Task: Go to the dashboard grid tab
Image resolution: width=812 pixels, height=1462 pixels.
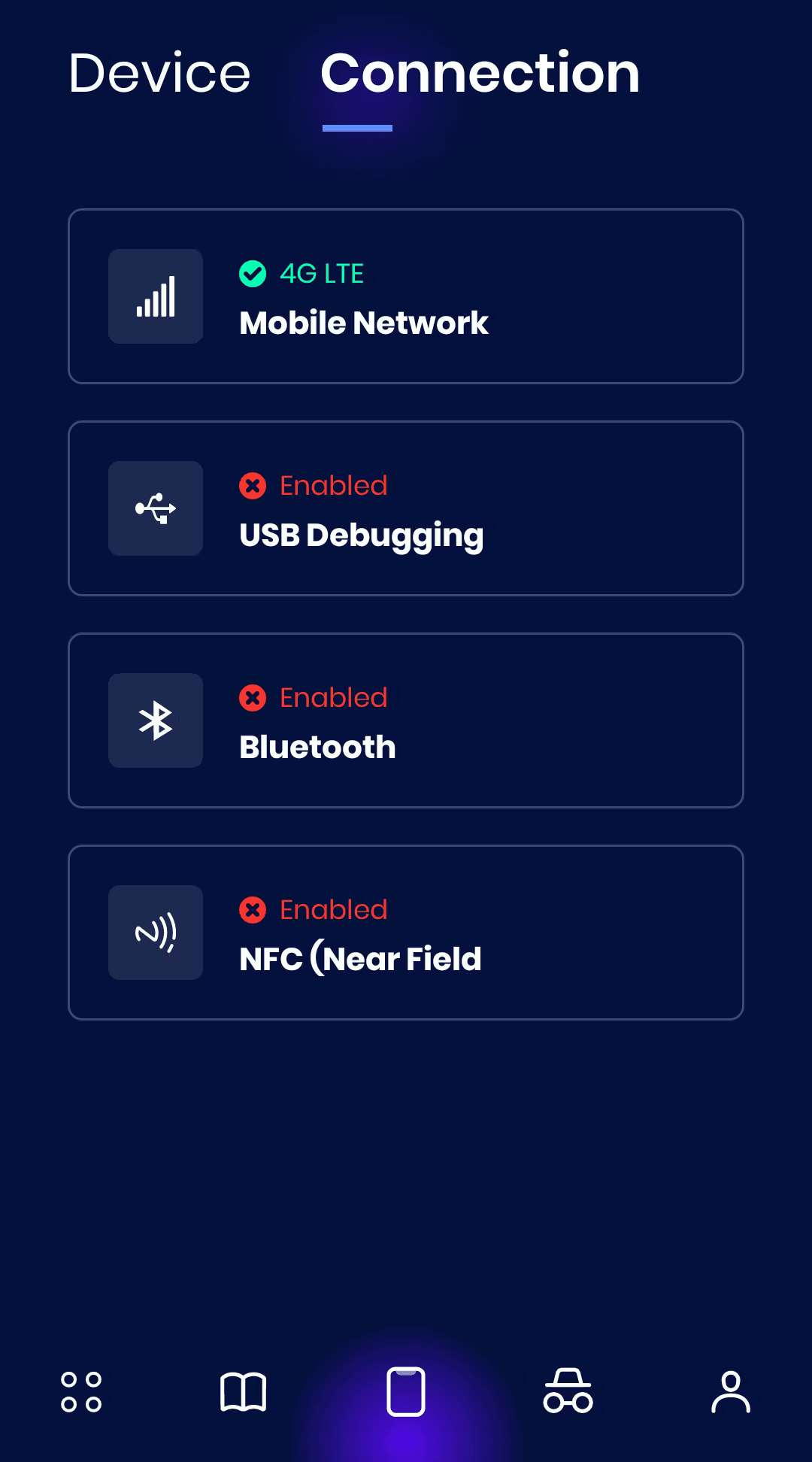Action: pyautogui.click(x=81, y=1391)
